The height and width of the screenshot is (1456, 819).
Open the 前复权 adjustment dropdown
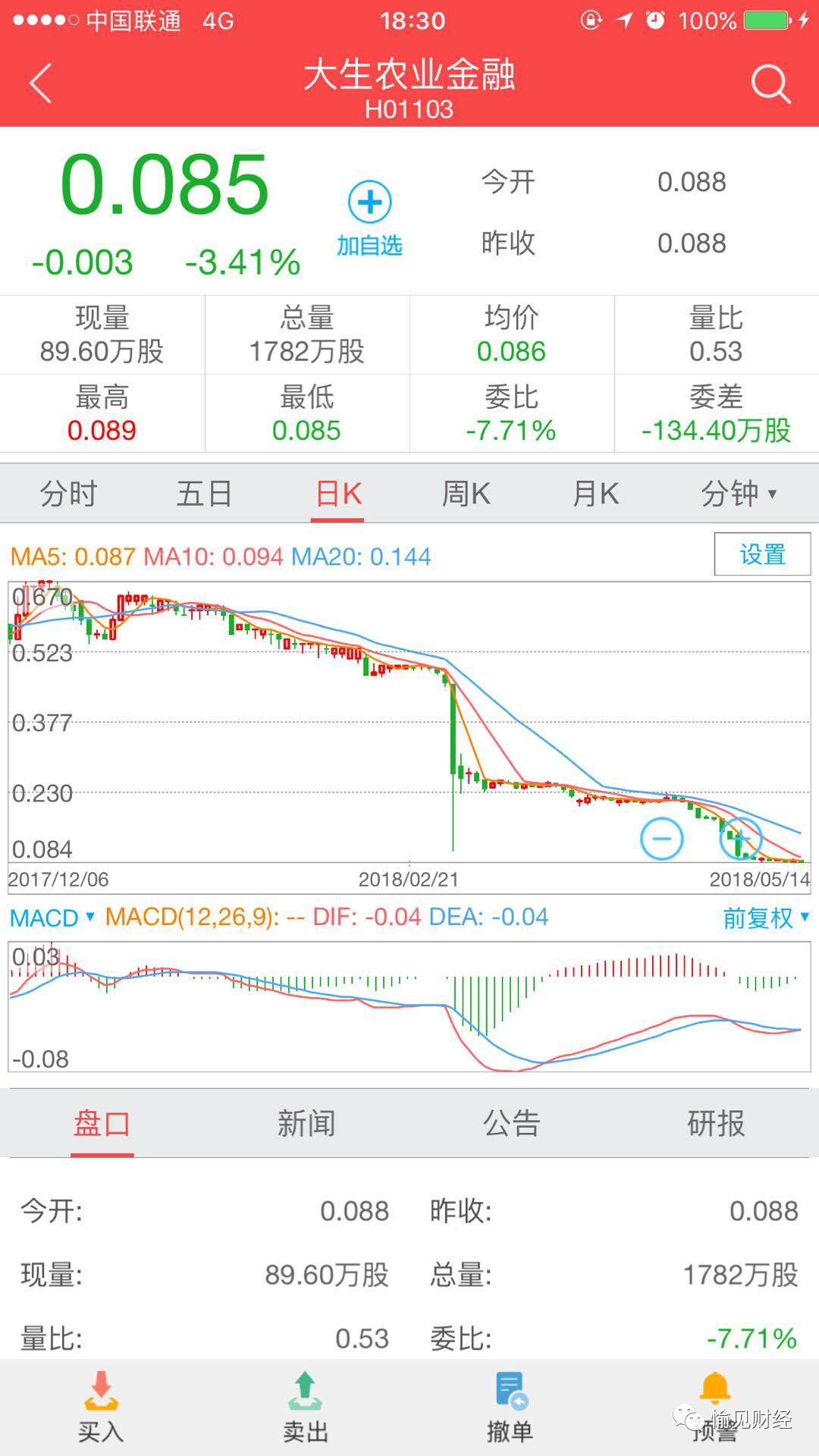(765, 918)
